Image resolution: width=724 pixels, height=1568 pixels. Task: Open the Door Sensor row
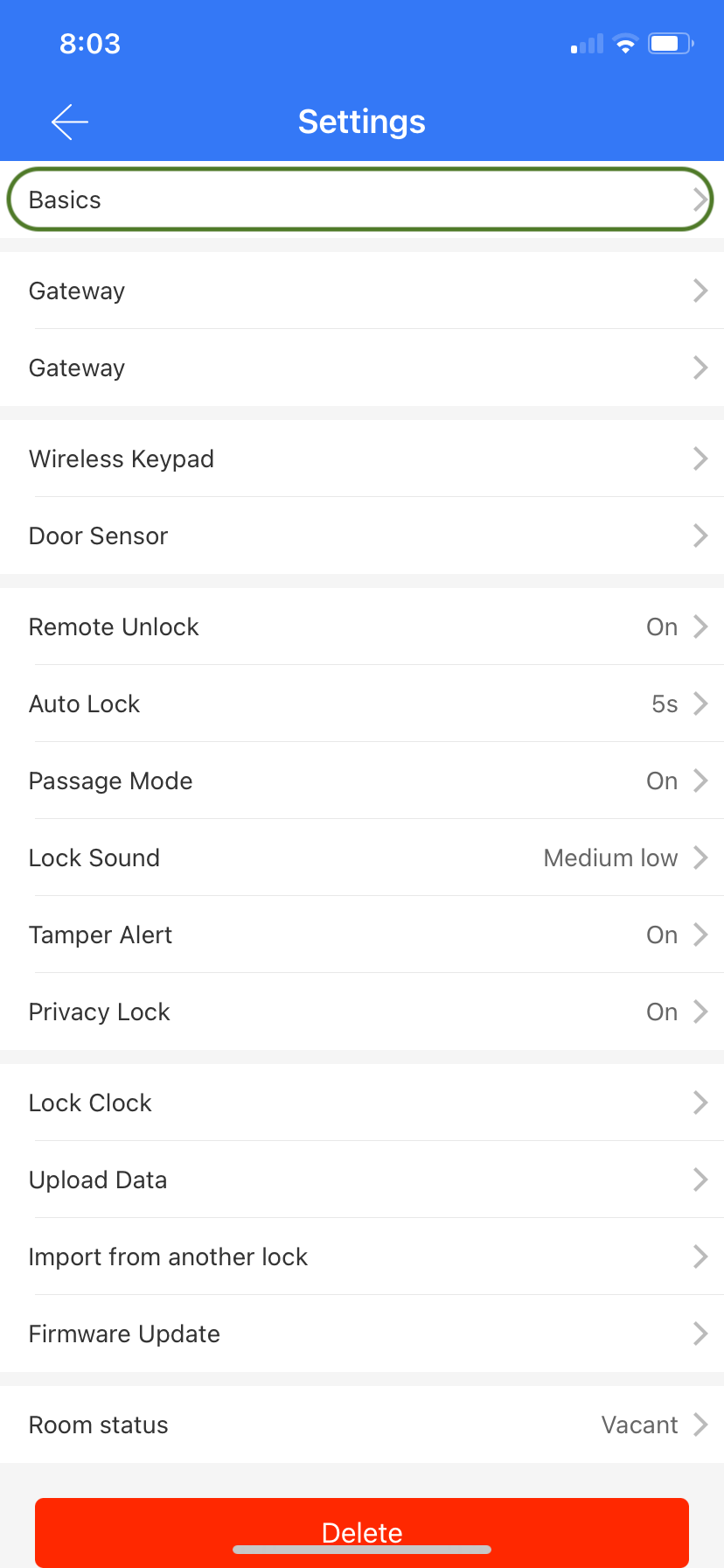click(362, 535)
